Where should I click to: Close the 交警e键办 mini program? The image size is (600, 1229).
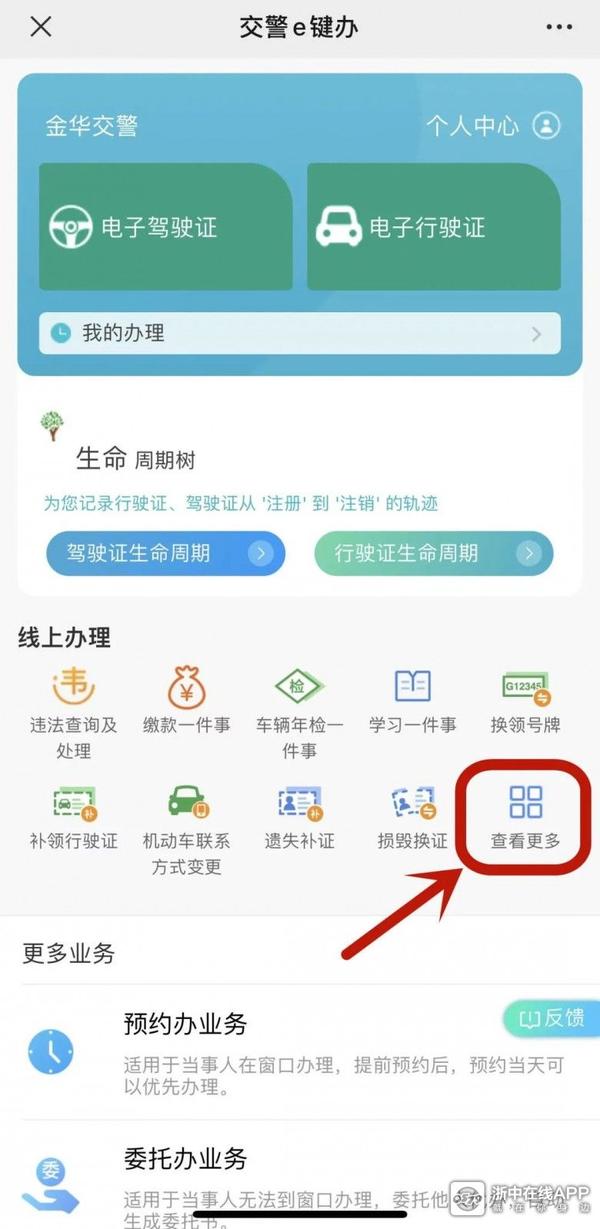pos(41,27)
